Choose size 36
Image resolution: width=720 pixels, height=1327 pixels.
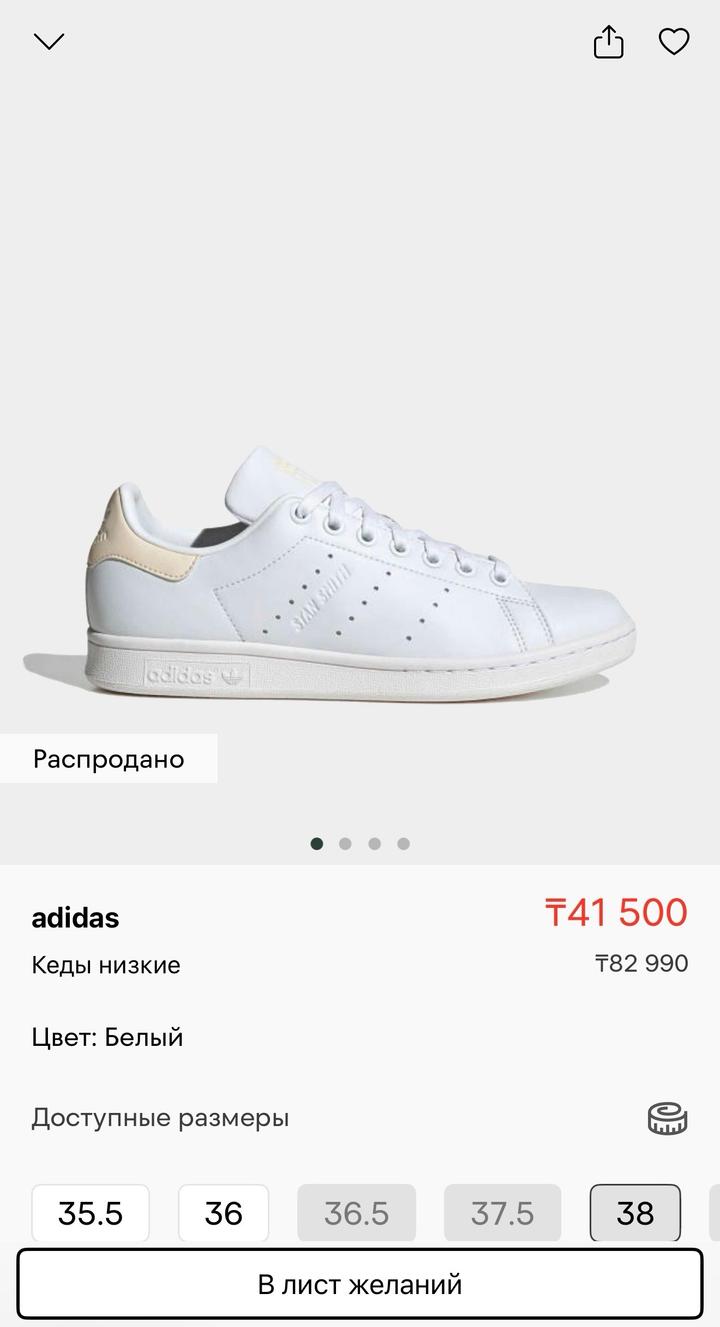click(223, 1213)
